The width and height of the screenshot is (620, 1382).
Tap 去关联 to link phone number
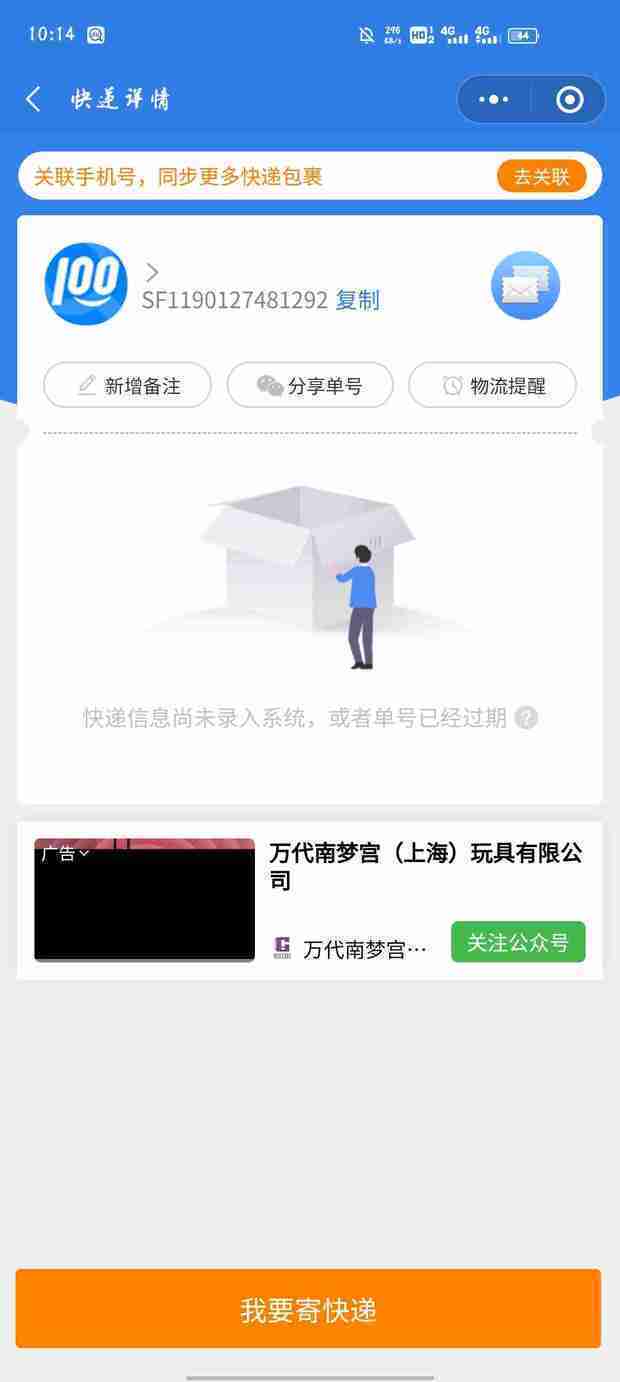pyautogui.click(x=541, y=177)
